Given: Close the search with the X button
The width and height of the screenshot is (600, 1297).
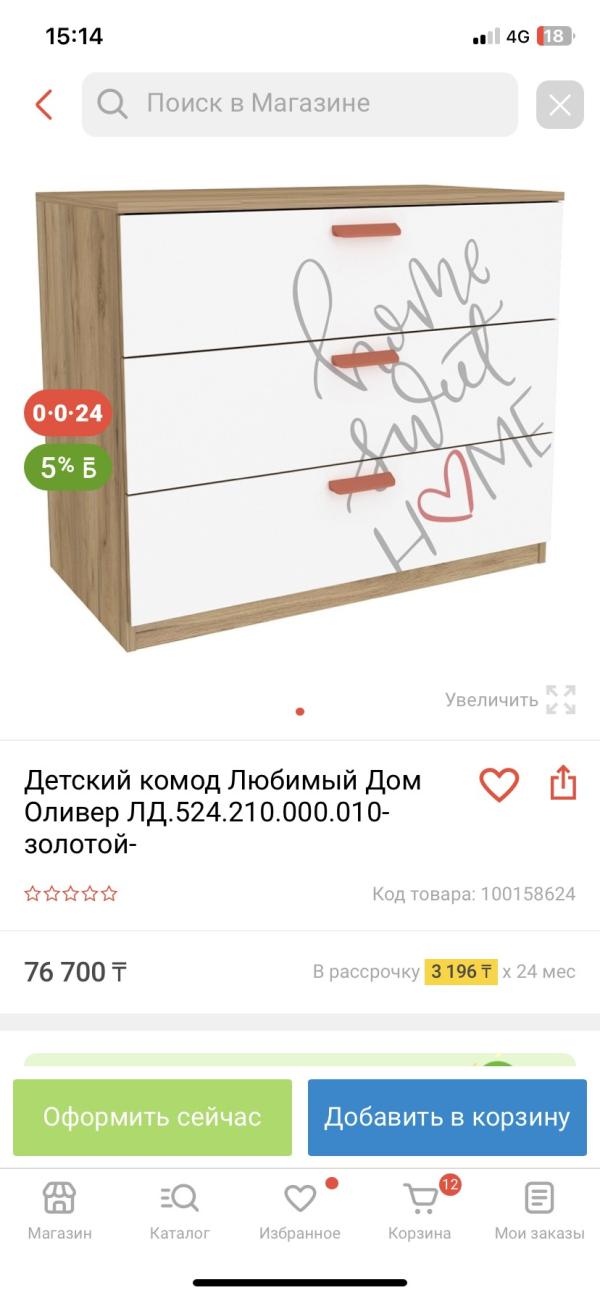Looking at the screenshot, I should (559, 104).
